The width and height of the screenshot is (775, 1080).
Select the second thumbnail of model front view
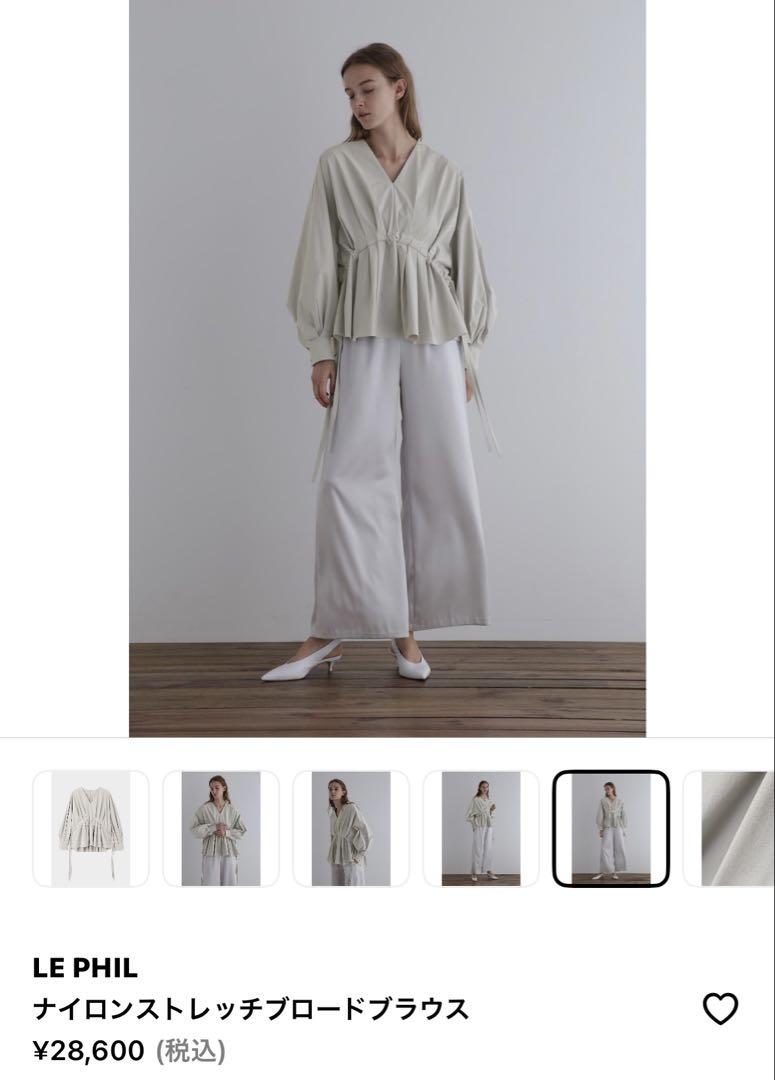click(221, 828)
